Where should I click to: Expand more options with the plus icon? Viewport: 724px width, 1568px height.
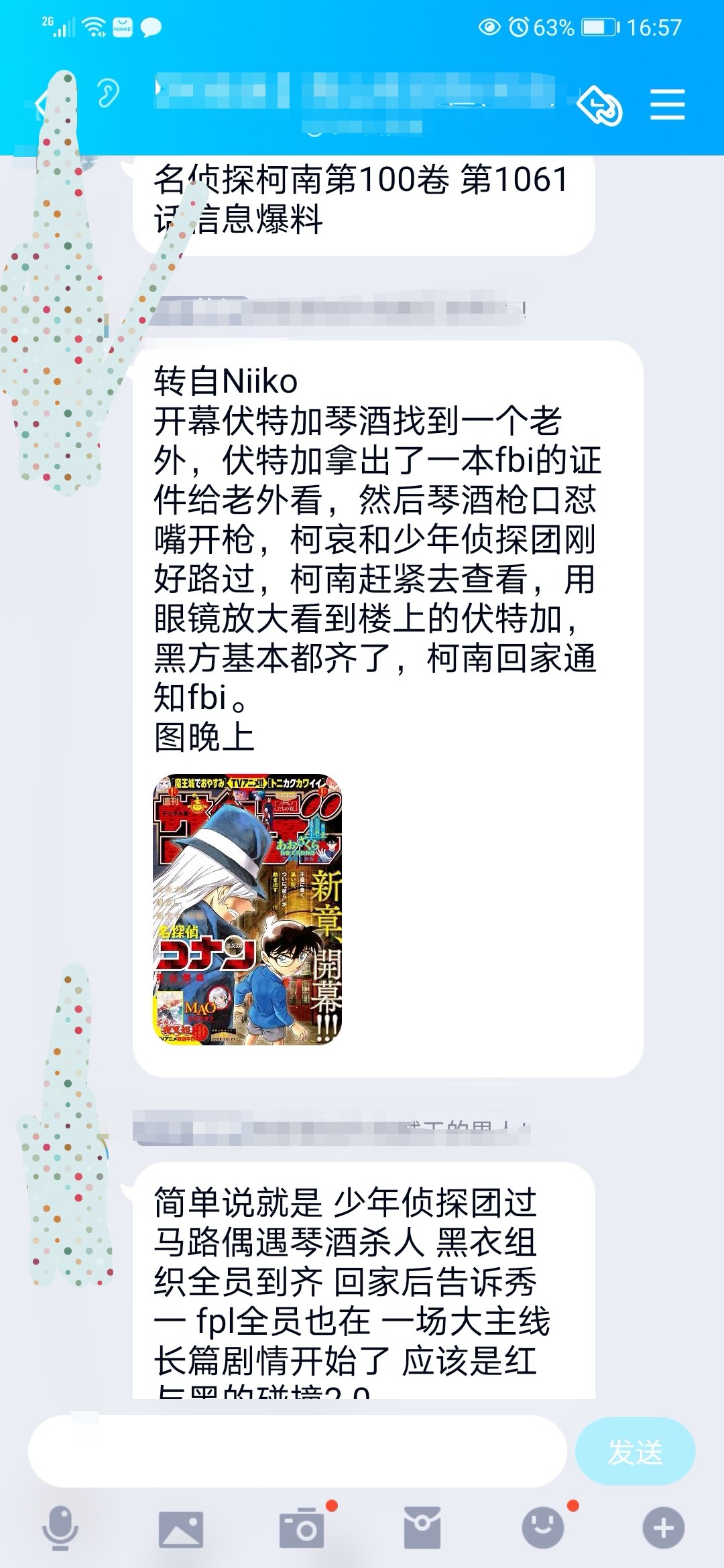click(x=663, y=1528)
